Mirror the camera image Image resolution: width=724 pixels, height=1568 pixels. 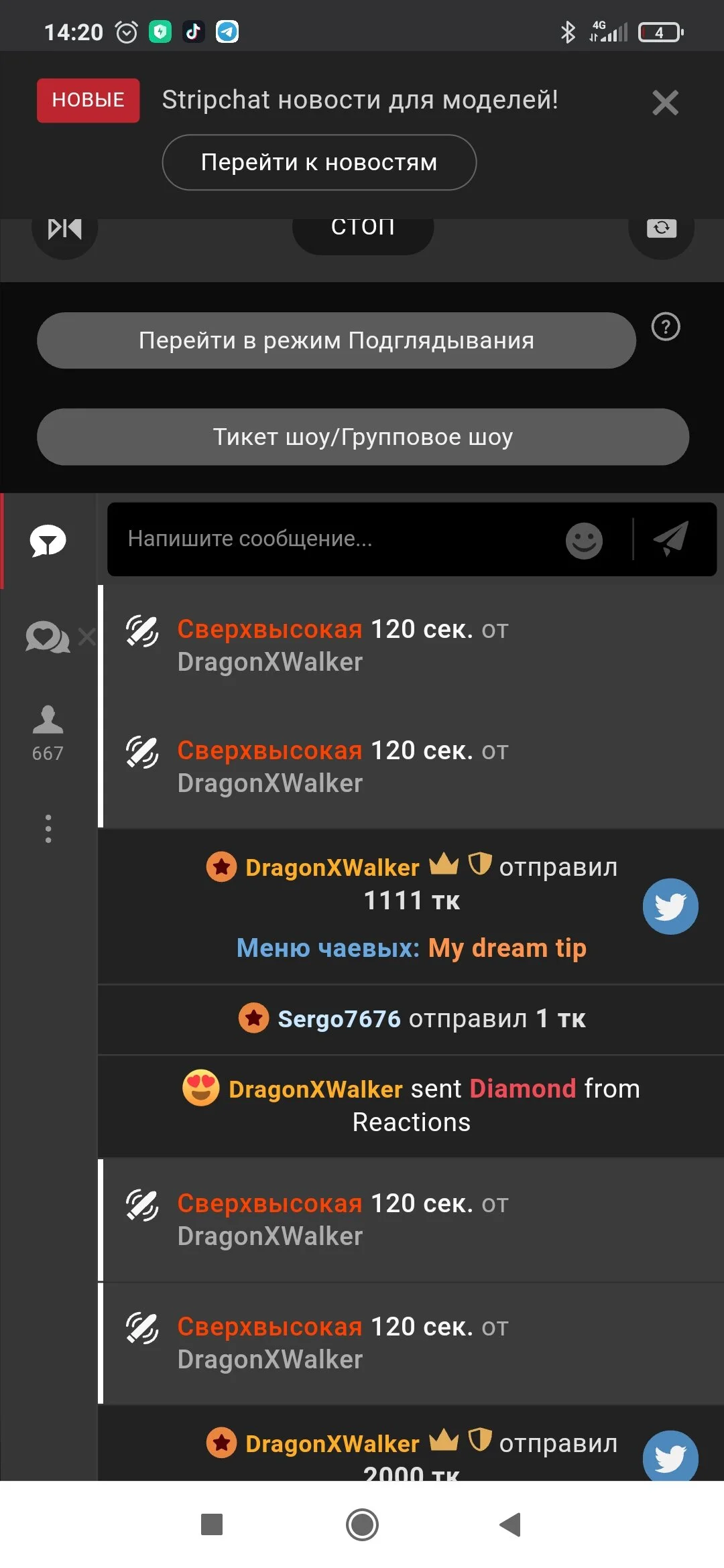point(65,230)
